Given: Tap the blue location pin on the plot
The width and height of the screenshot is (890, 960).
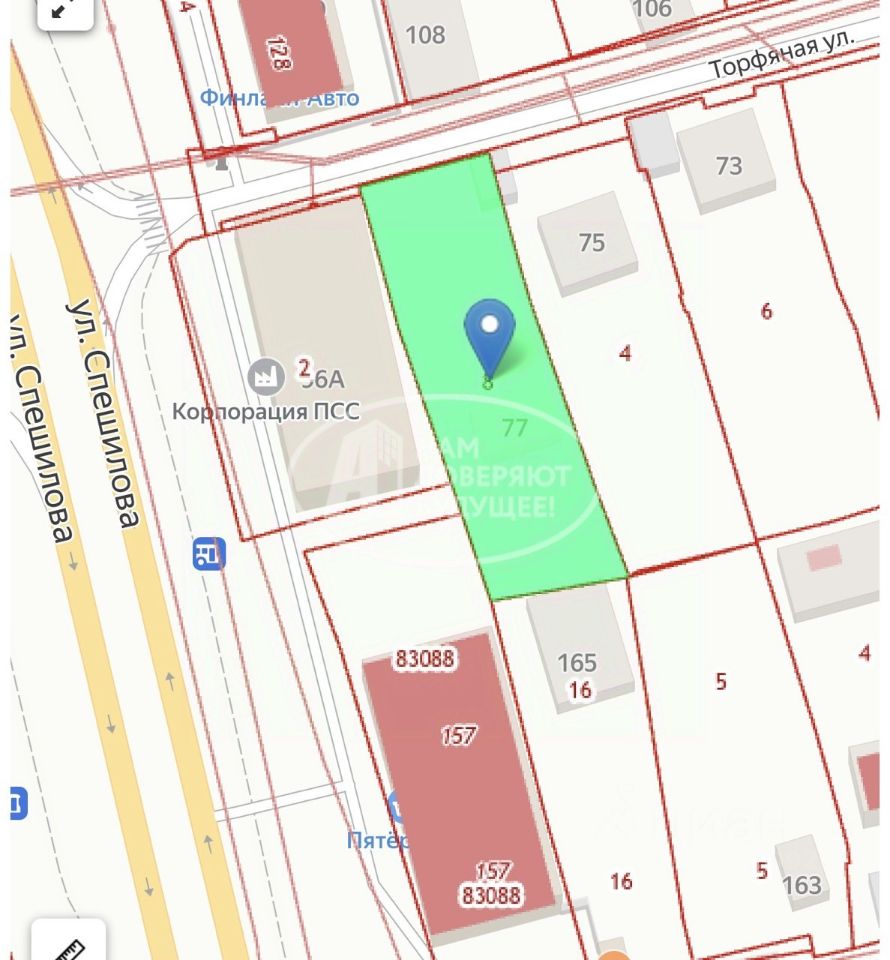Looking at the screenshot, I should point(489,334).
